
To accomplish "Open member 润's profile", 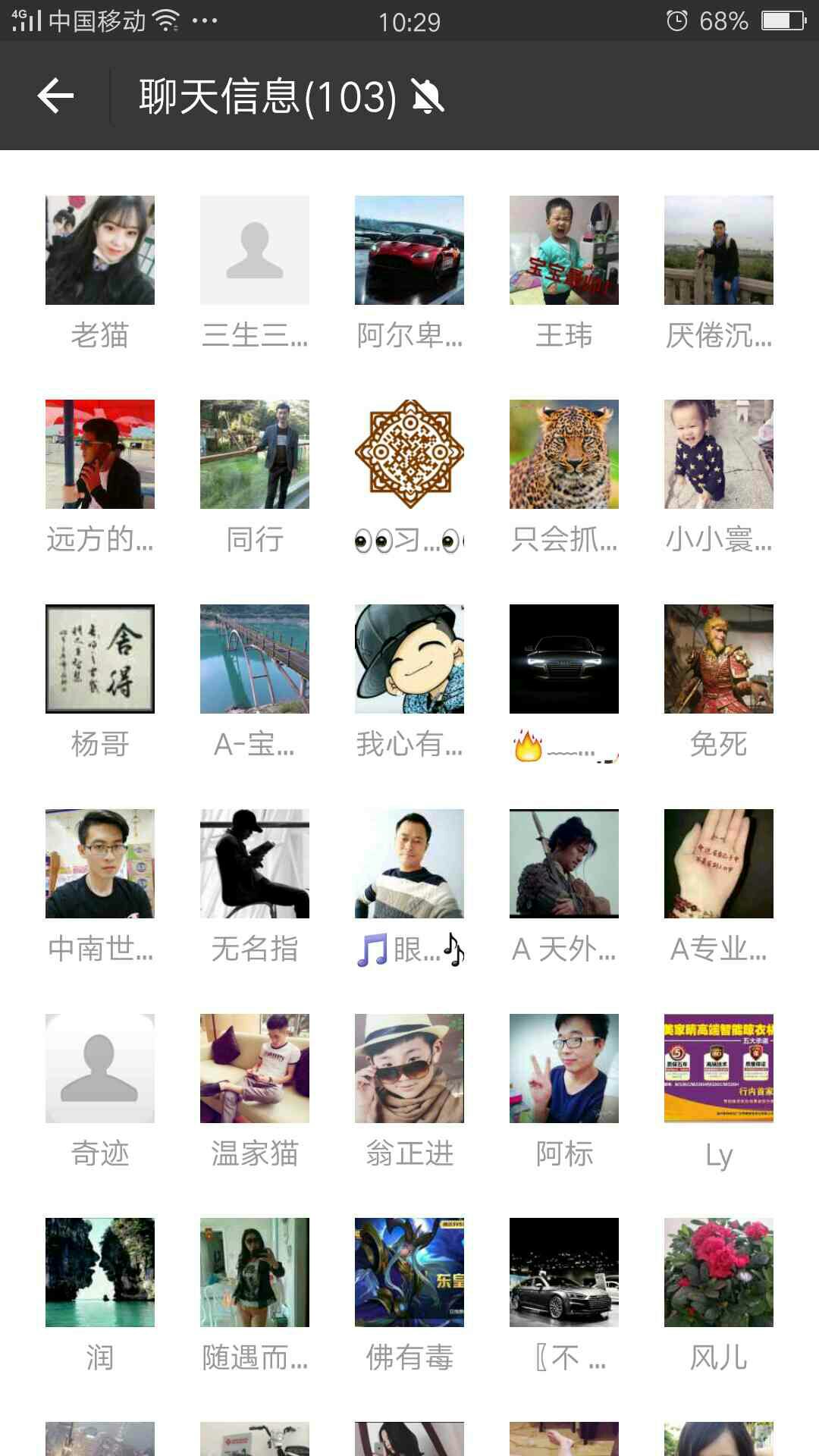I will click(x=99, y=1272).
